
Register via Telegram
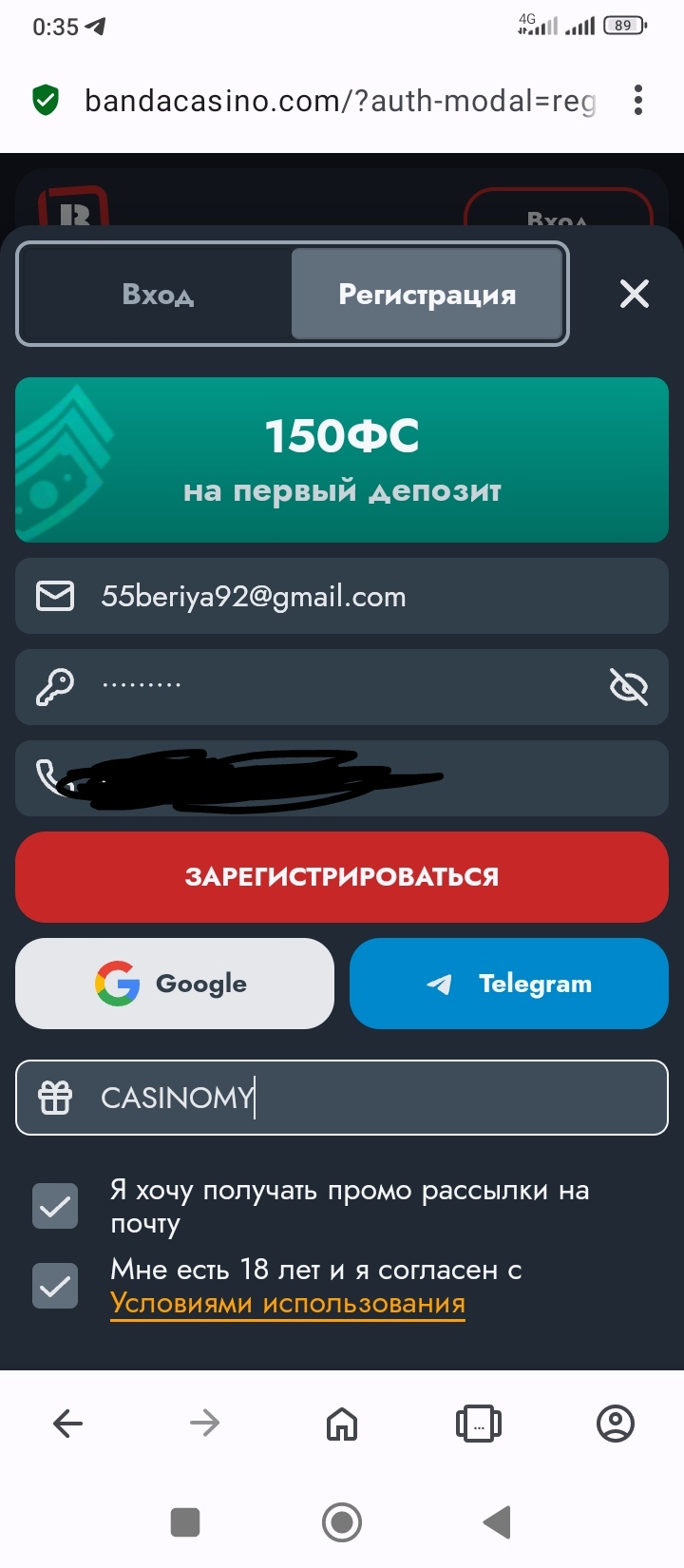509,984
